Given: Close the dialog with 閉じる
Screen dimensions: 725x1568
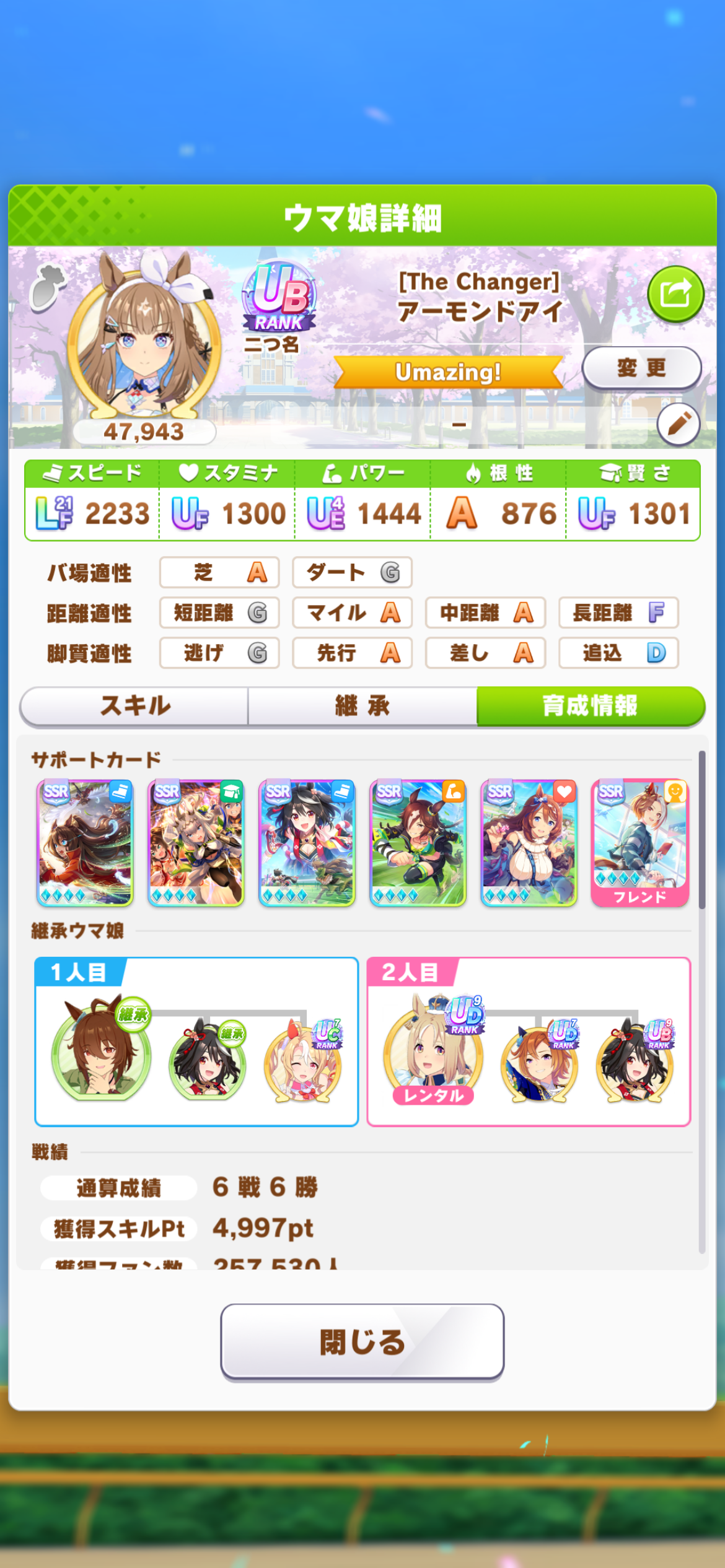Looking at the screenshot, I should (362, 1342).
